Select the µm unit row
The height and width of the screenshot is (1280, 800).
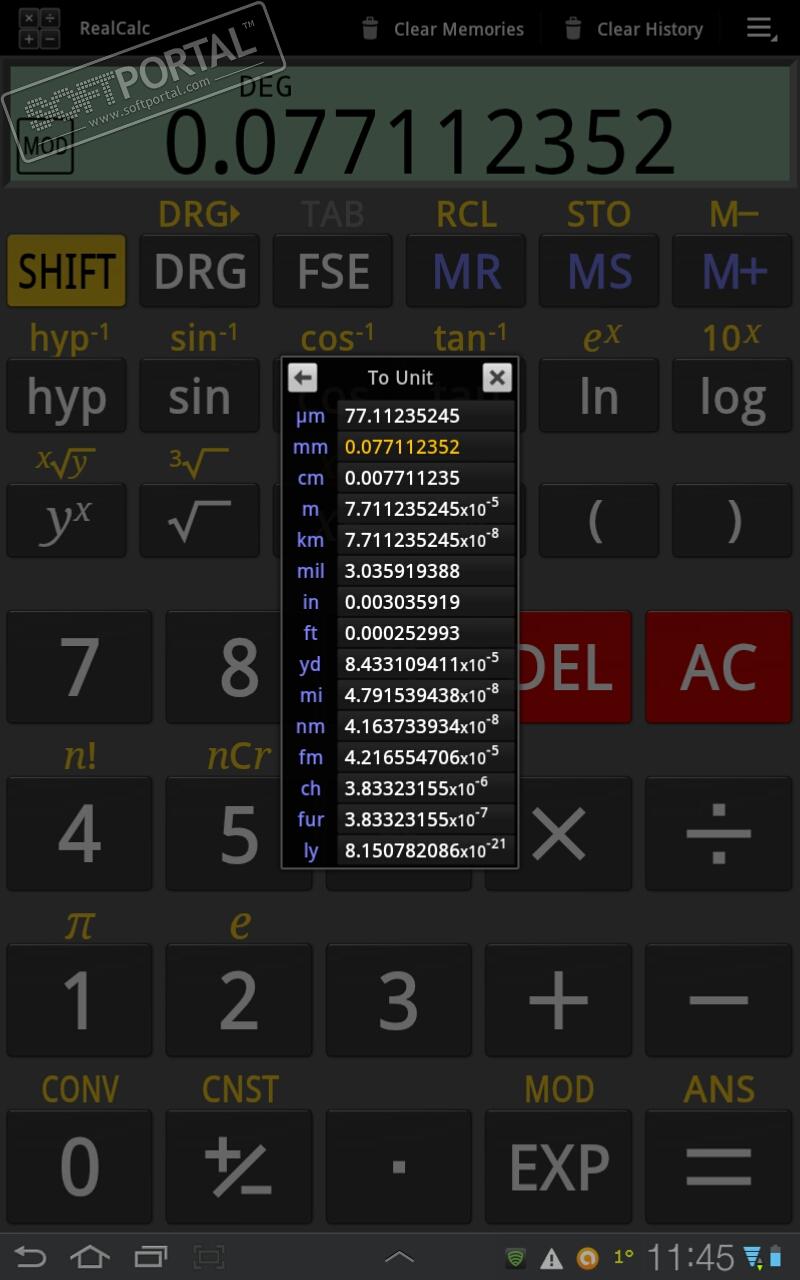[x=400, y=416]
